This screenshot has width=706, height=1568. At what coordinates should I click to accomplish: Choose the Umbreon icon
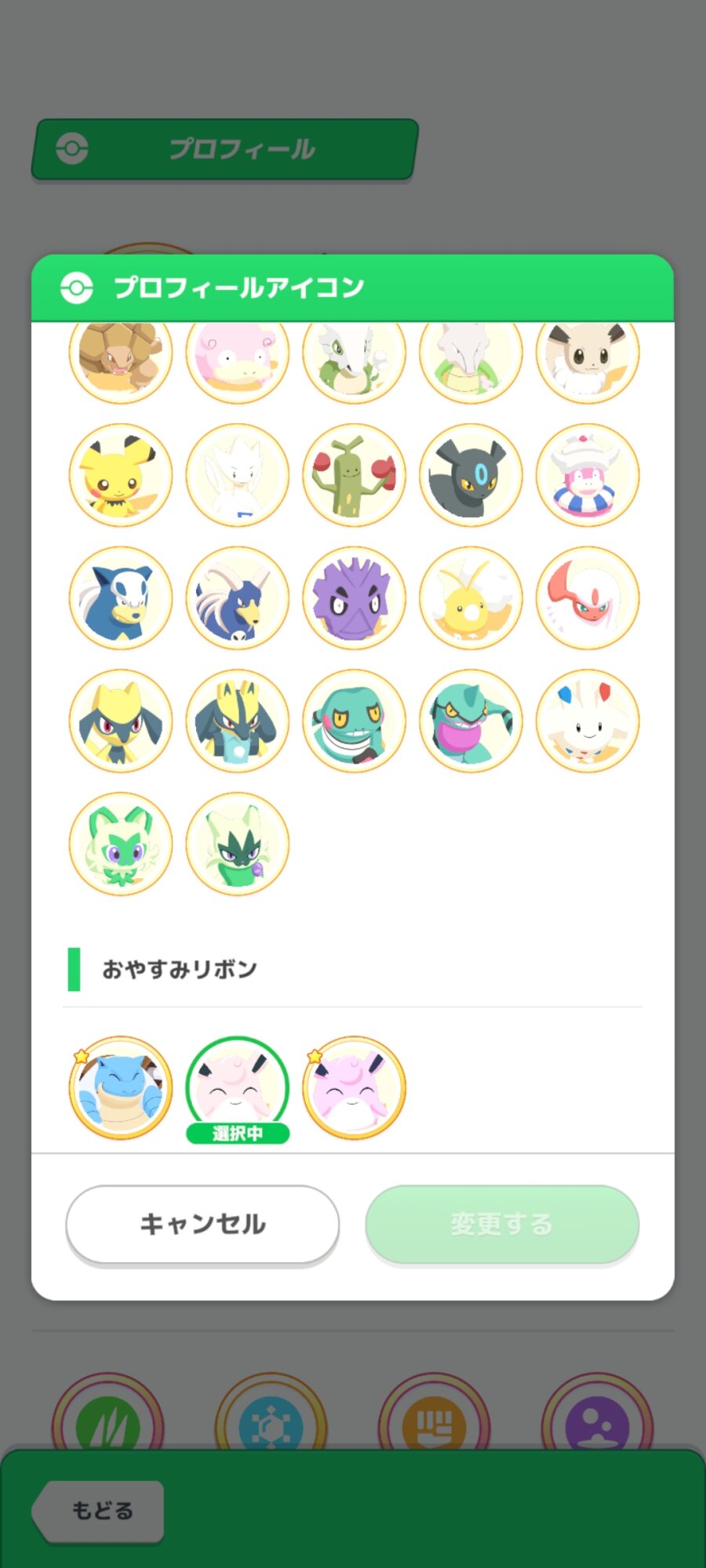471,475
